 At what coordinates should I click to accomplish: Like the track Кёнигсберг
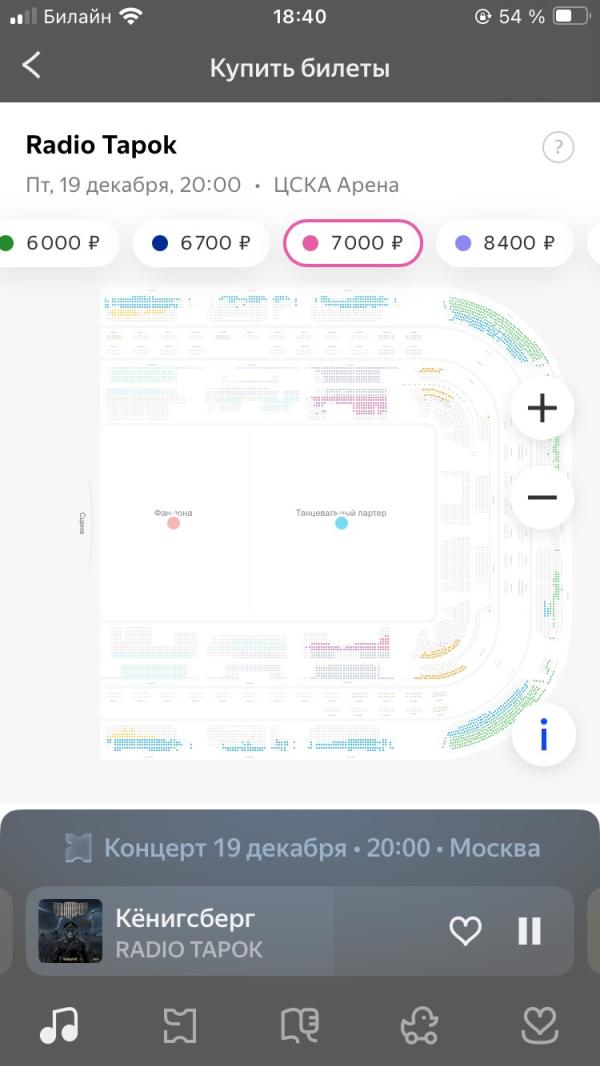click(465, 930)
